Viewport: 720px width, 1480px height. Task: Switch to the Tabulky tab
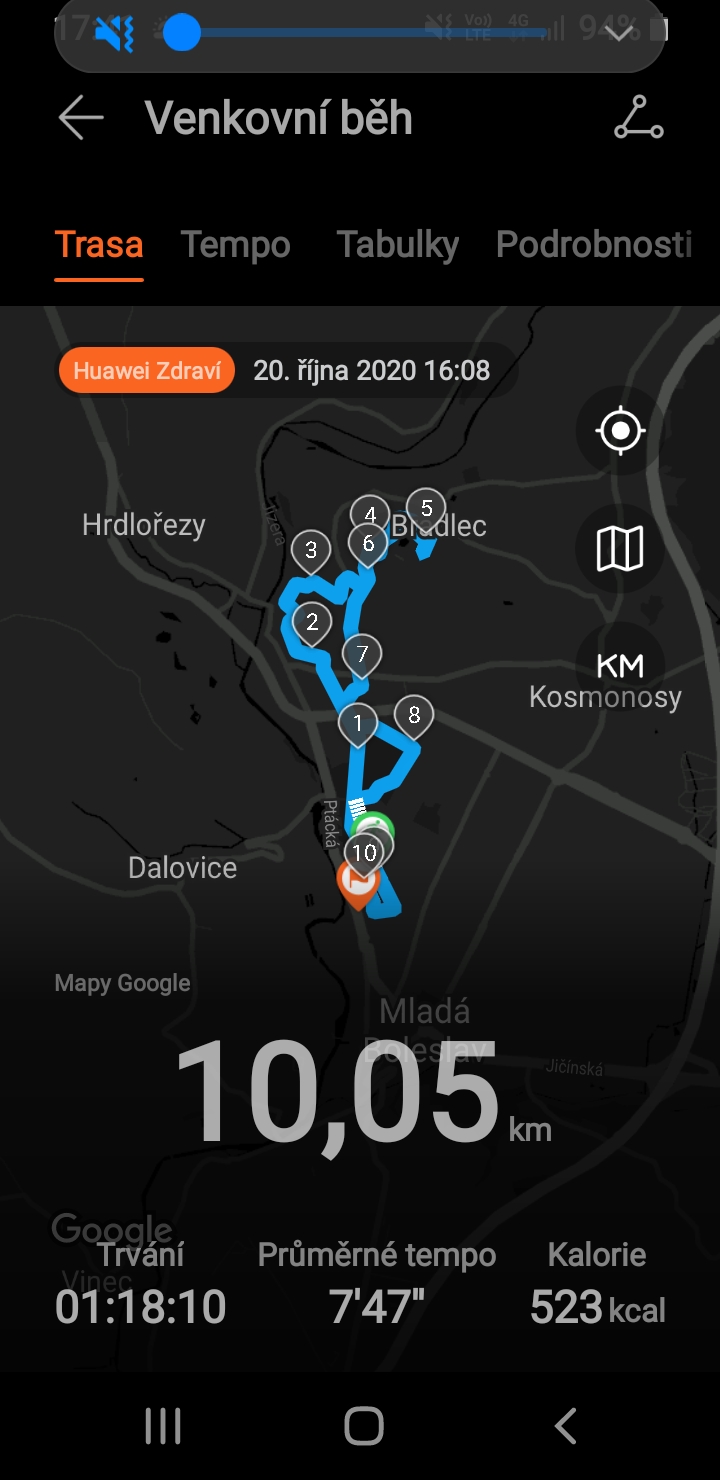(x=397, y=245)
